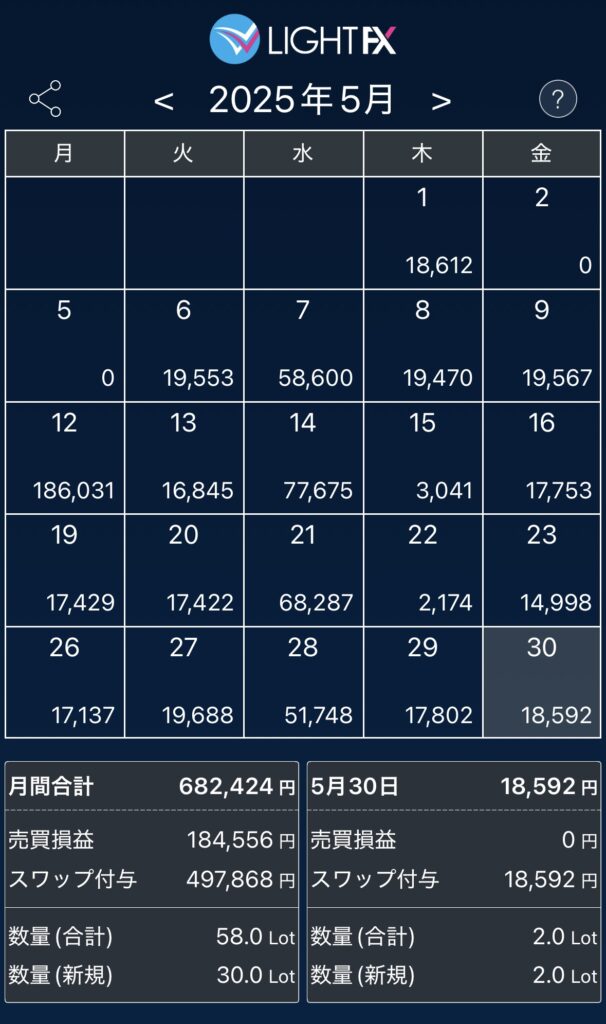Tap the highlighted May 30 cell
Image resolution: width=606 pixels, height=1024 pixels.
[541, 682]
